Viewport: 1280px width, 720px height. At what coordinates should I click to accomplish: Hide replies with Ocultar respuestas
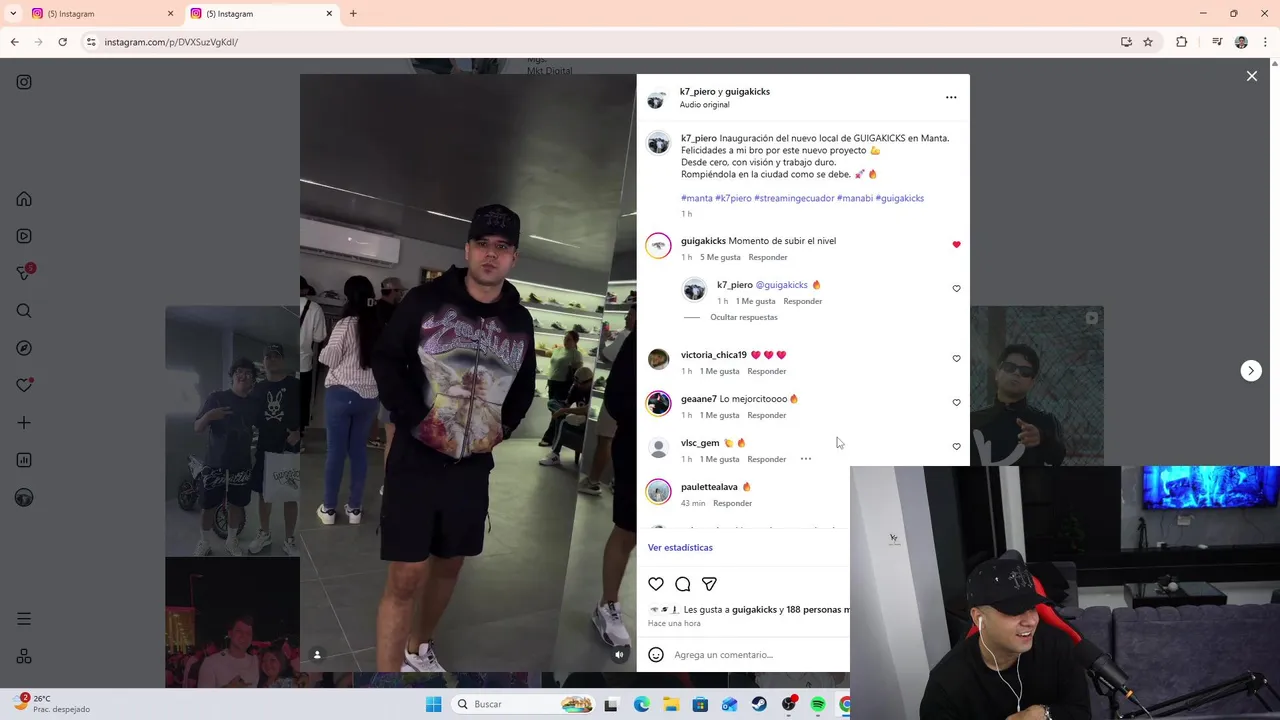(x=743, y=317)
